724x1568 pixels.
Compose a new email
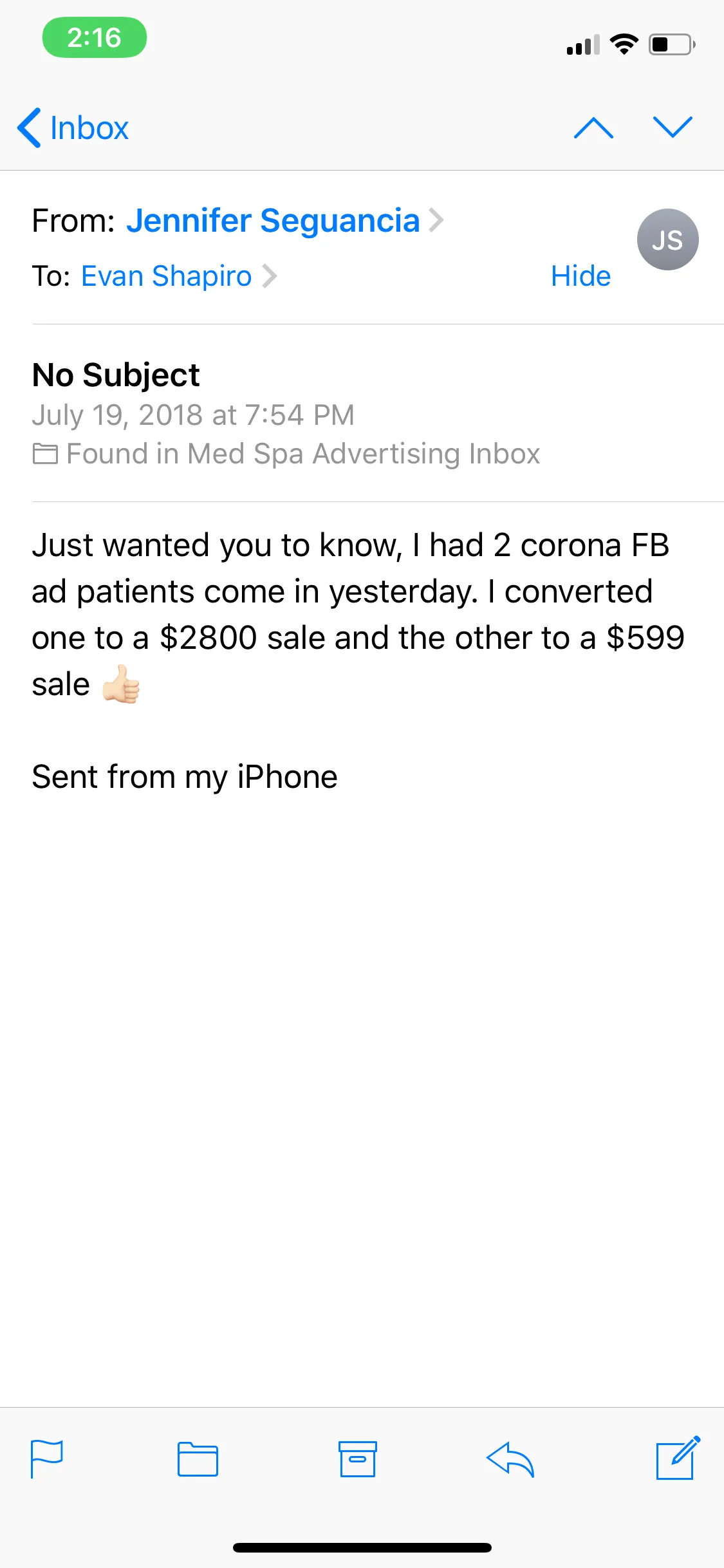(678, 1458)
